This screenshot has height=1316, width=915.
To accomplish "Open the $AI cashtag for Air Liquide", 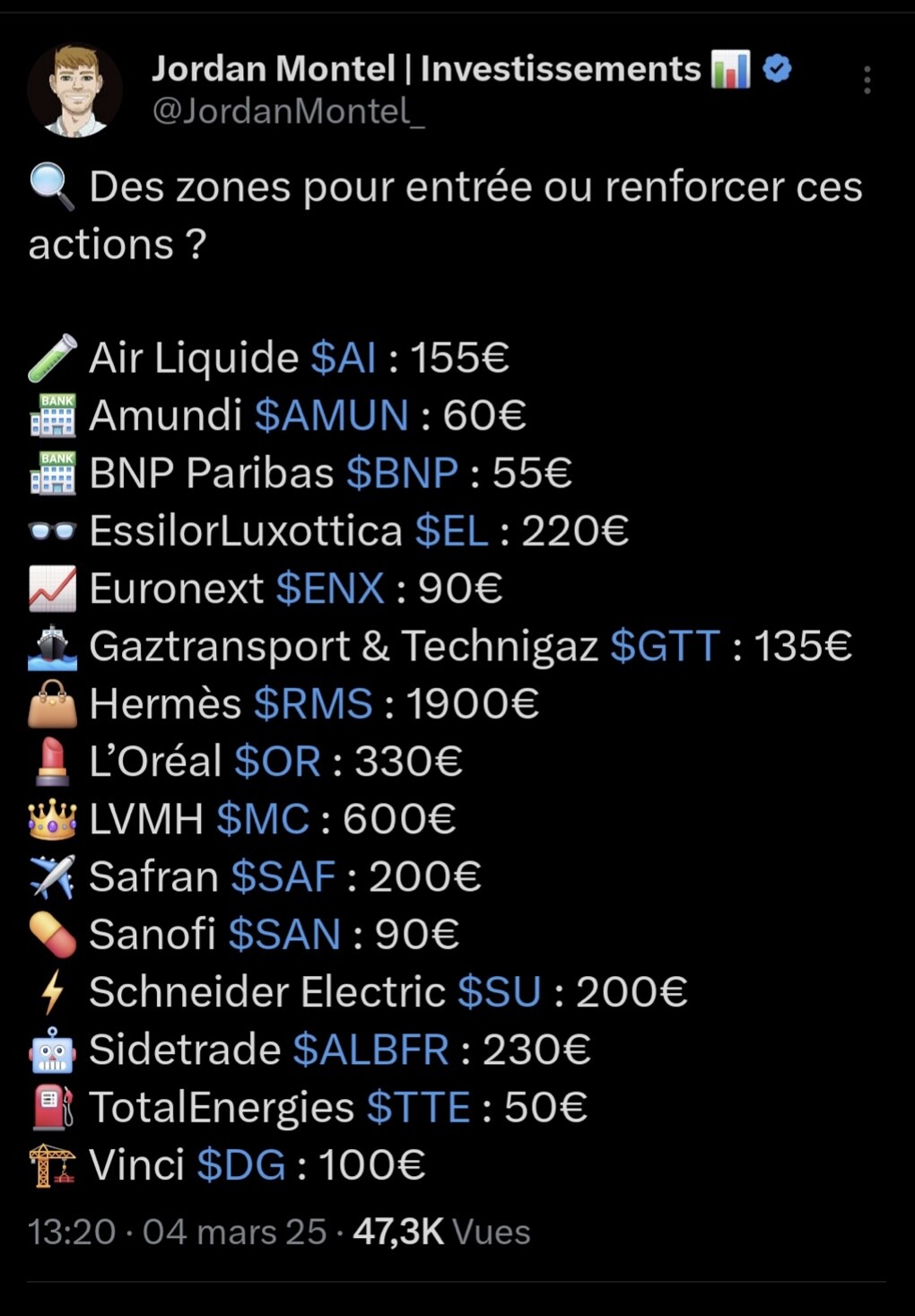I will [x=343, y=358].
